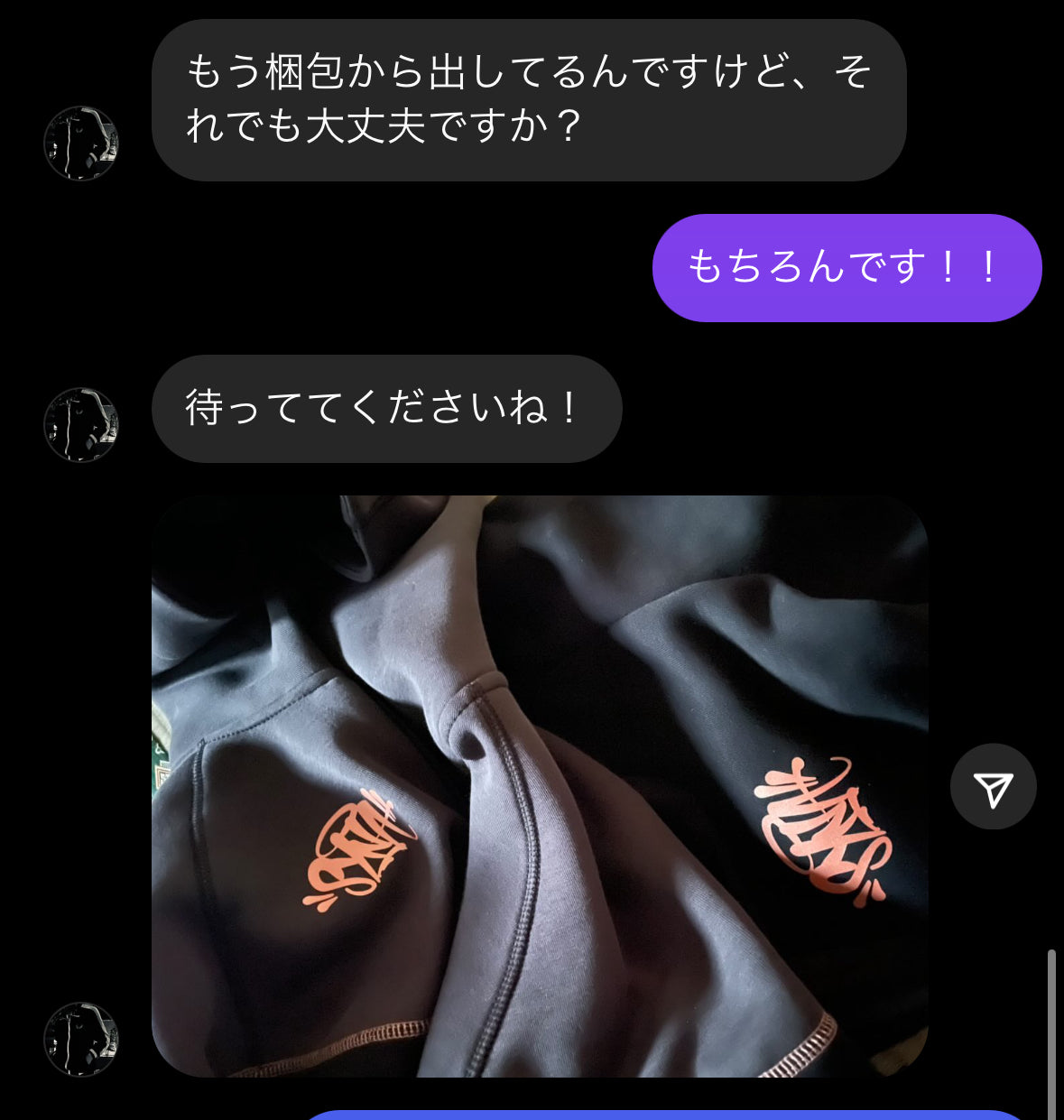View profile from avatar beside the hoodie photo
The height and width of the screenshot is (1120, 1064).
(x=81, y=1039)
